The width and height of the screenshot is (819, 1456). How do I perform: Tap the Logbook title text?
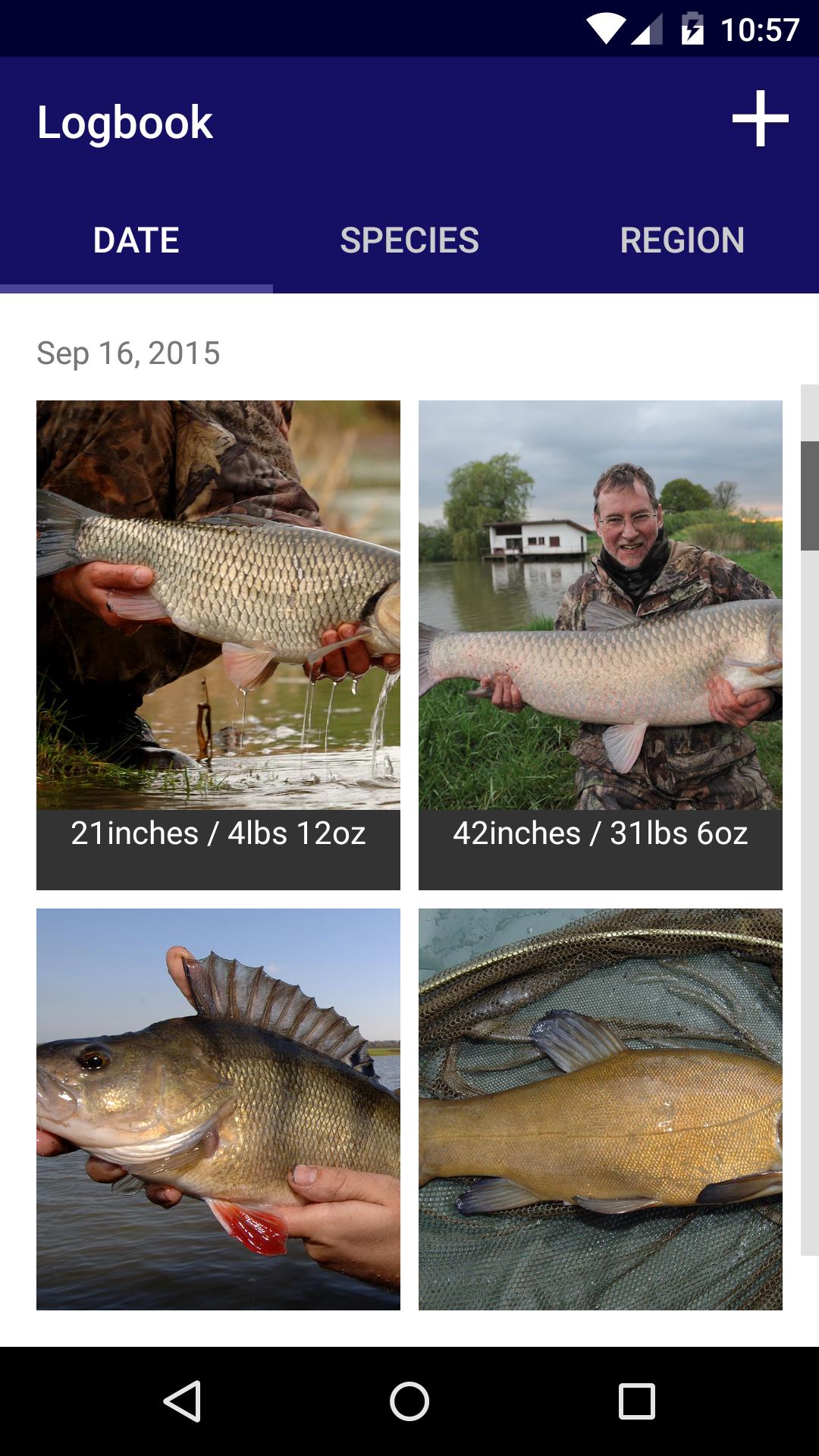(124, 123)
